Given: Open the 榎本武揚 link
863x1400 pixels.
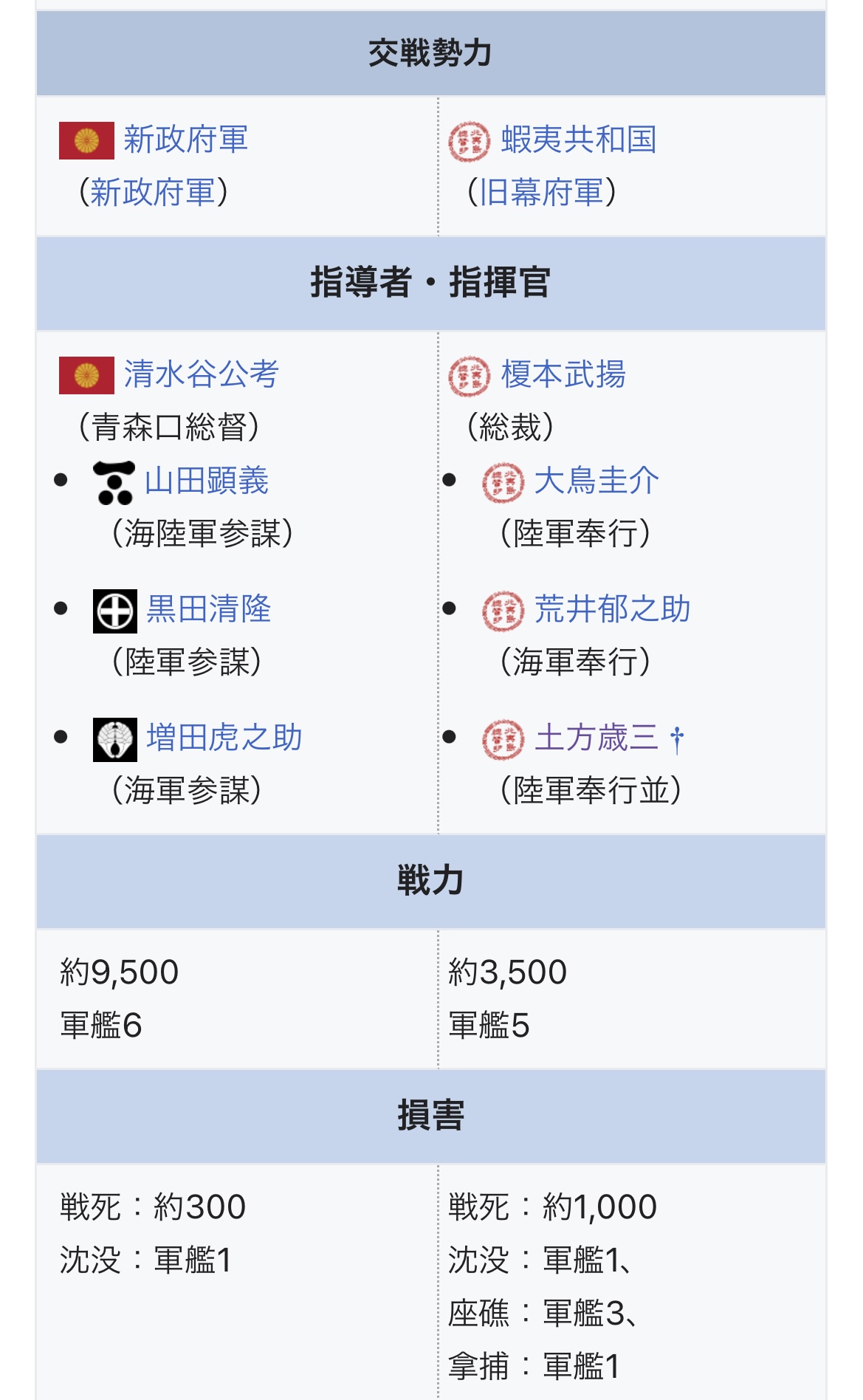Looking at the screenshot, I should click(563, 374).
